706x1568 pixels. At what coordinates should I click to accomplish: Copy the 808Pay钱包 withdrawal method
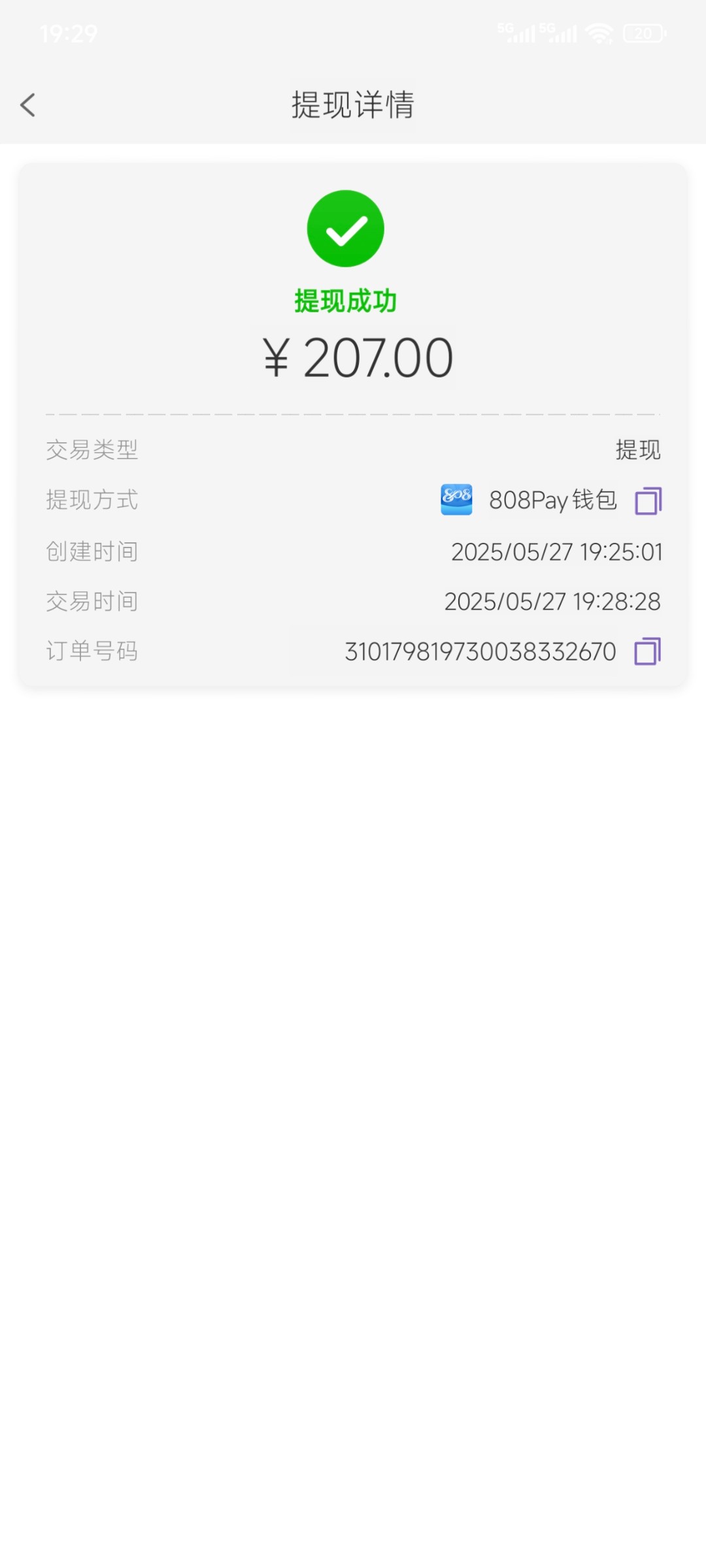pos(648,500)
